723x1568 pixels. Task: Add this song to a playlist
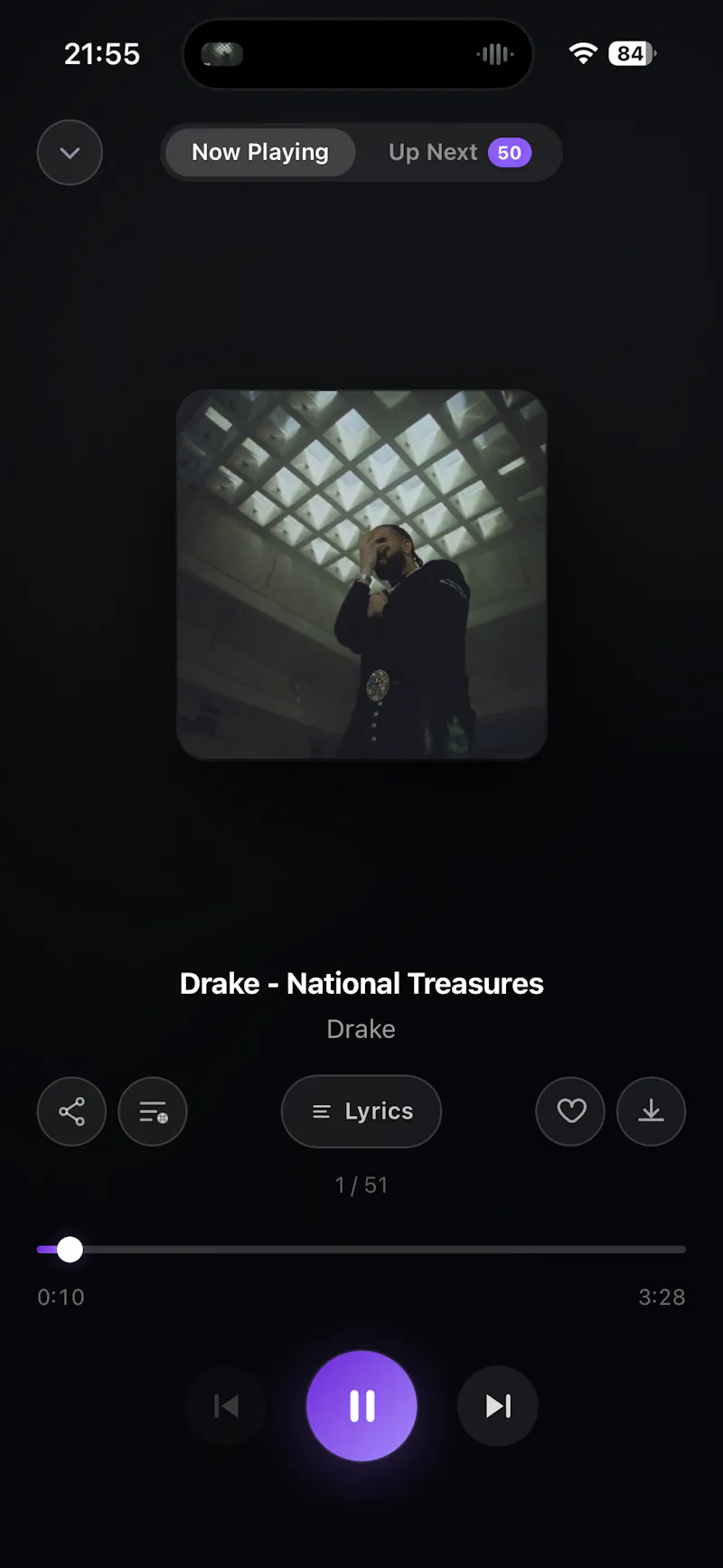(x=153, y=1111)
